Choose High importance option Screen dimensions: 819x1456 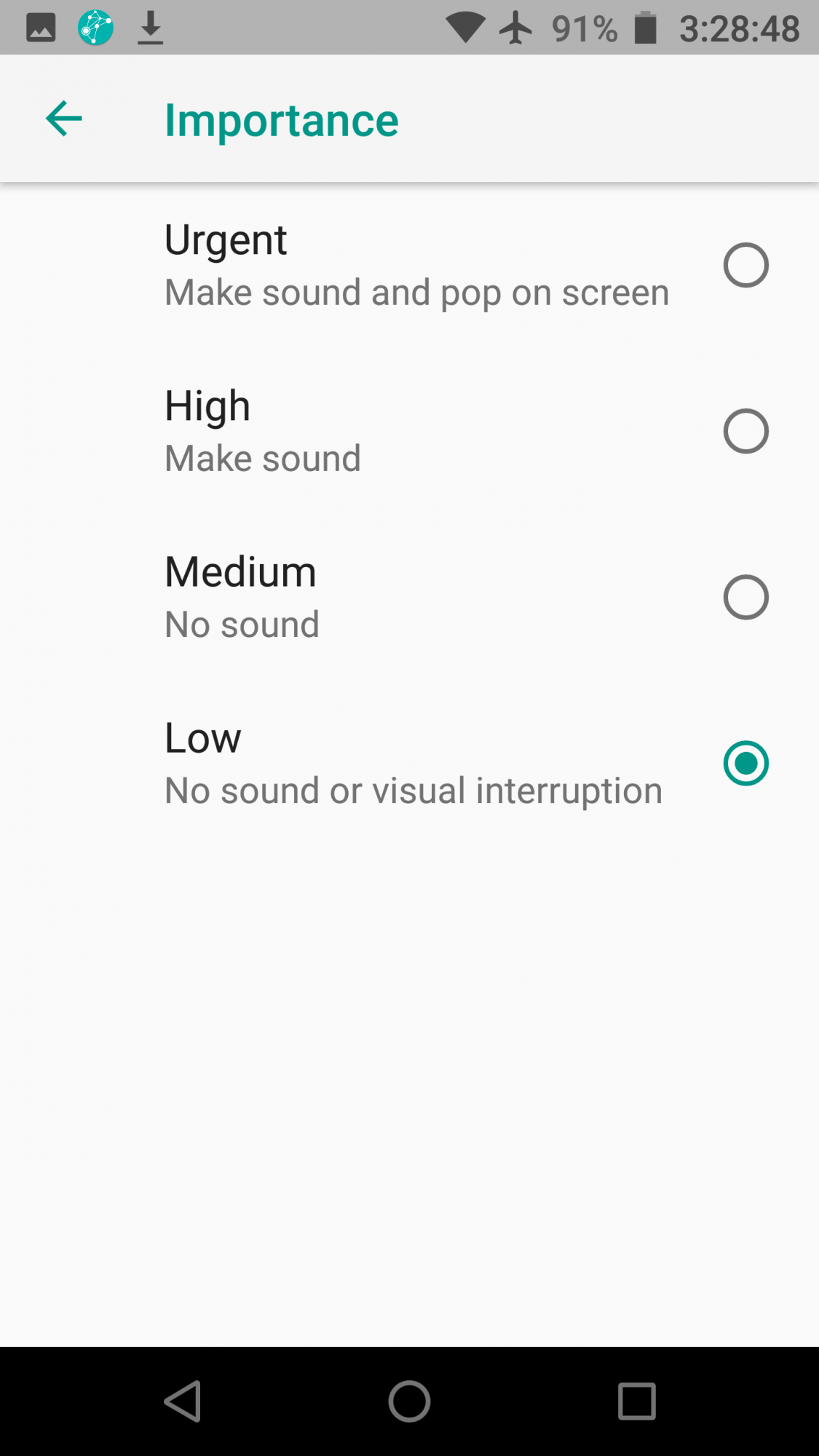coord(745,431)
